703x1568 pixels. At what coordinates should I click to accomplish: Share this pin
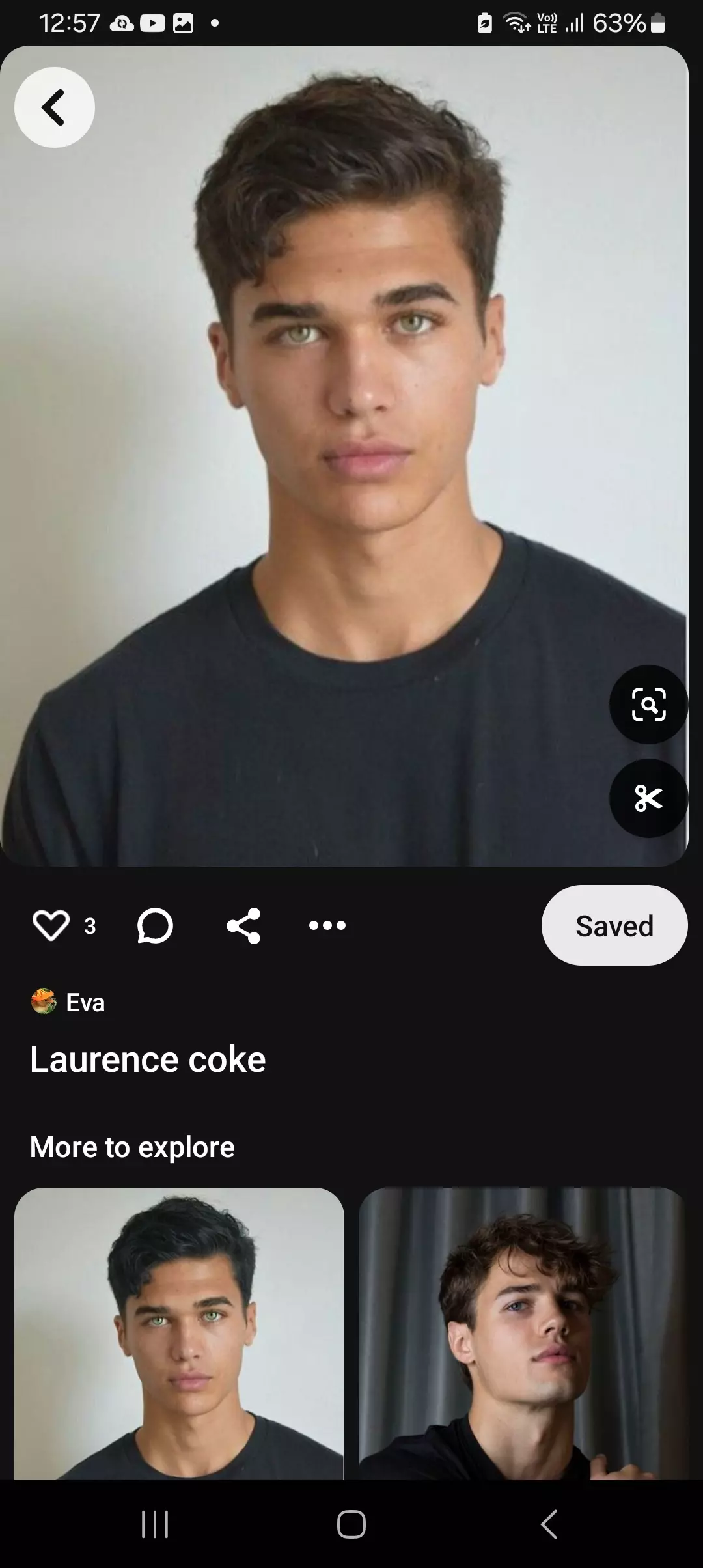[243, 925]
